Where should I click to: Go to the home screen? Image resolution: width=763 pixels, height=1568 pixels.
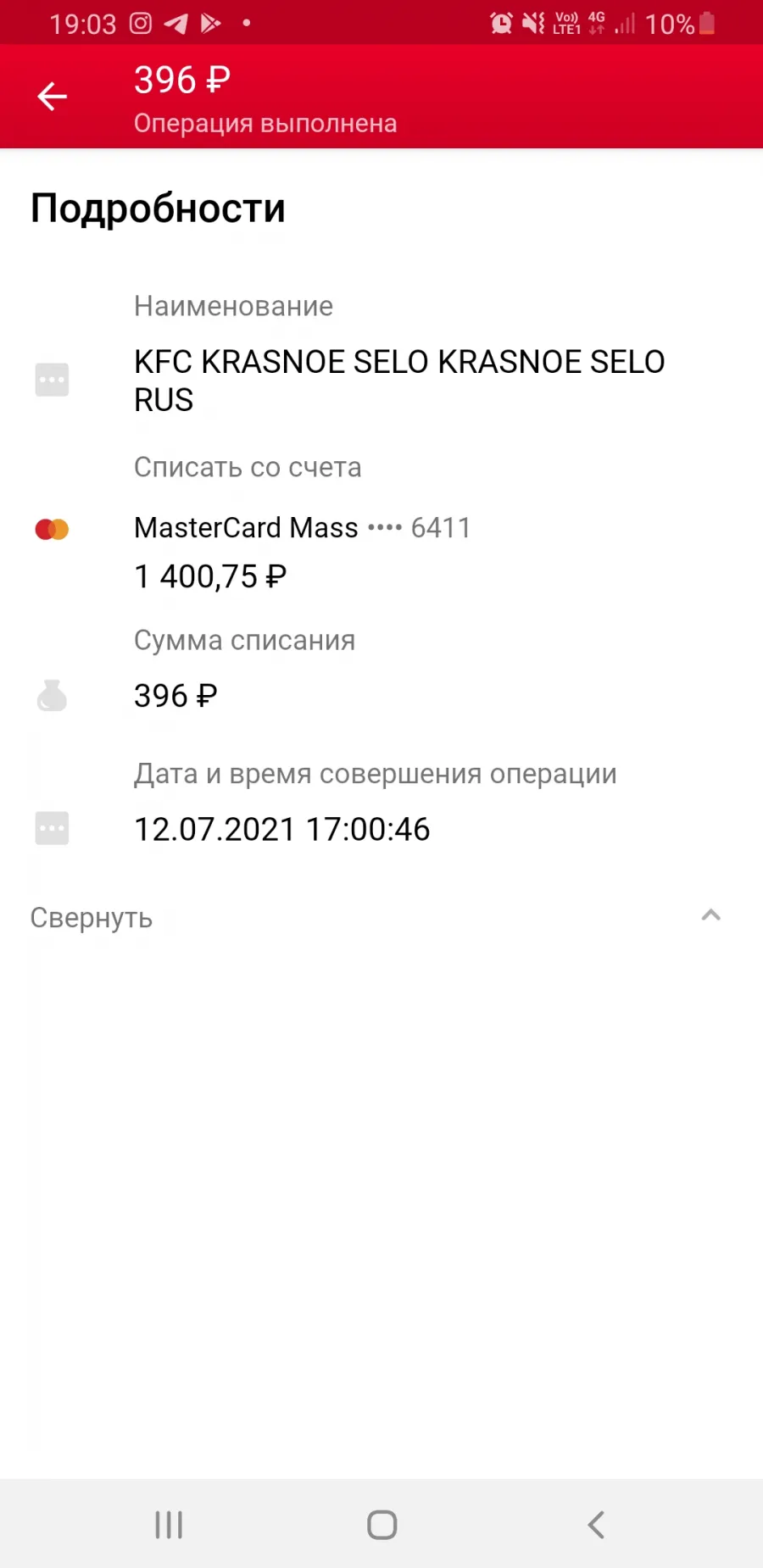click(382, 1524)
